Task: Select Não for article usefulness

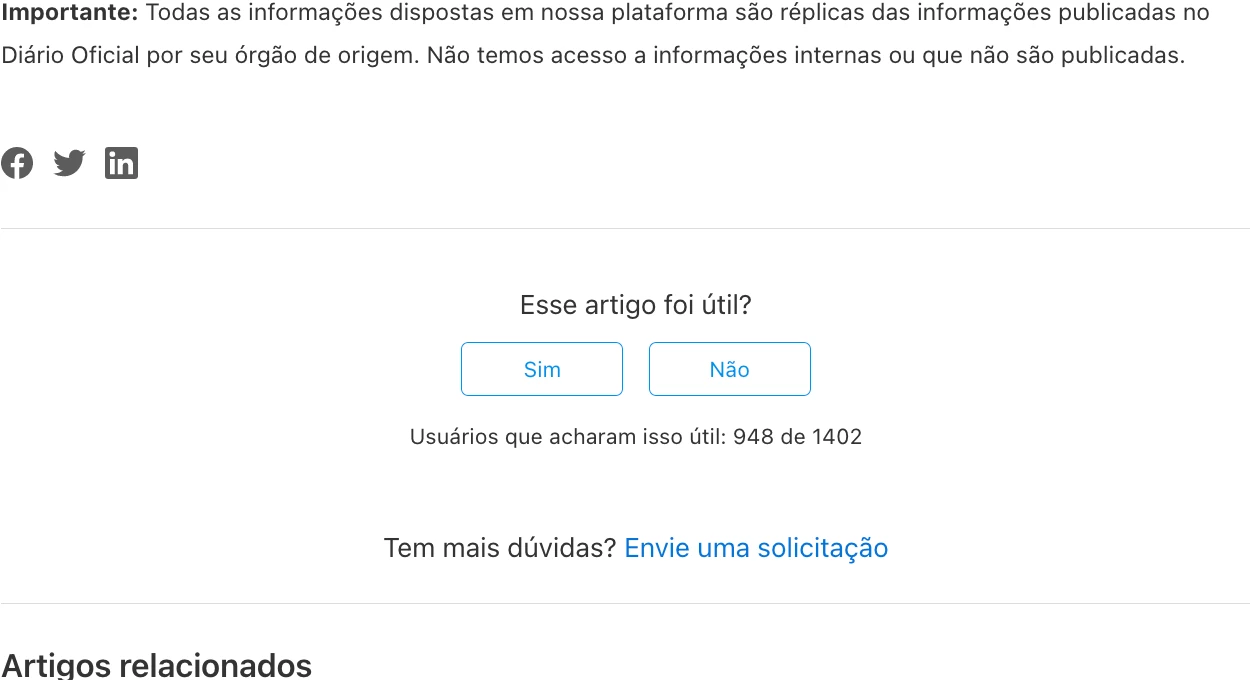Action: [x=729, y=369]
